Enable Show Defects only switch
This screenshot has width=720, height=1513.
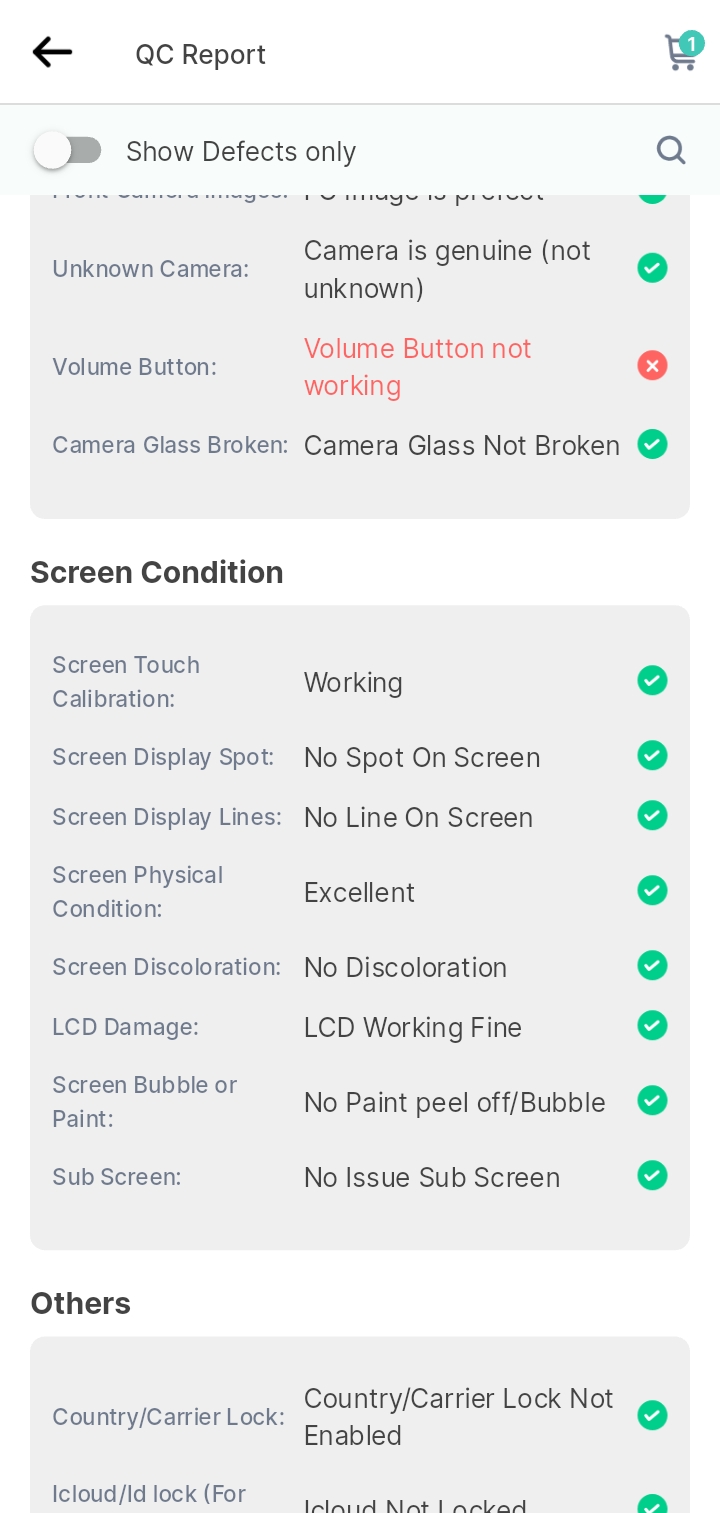[x=67, y=151]
